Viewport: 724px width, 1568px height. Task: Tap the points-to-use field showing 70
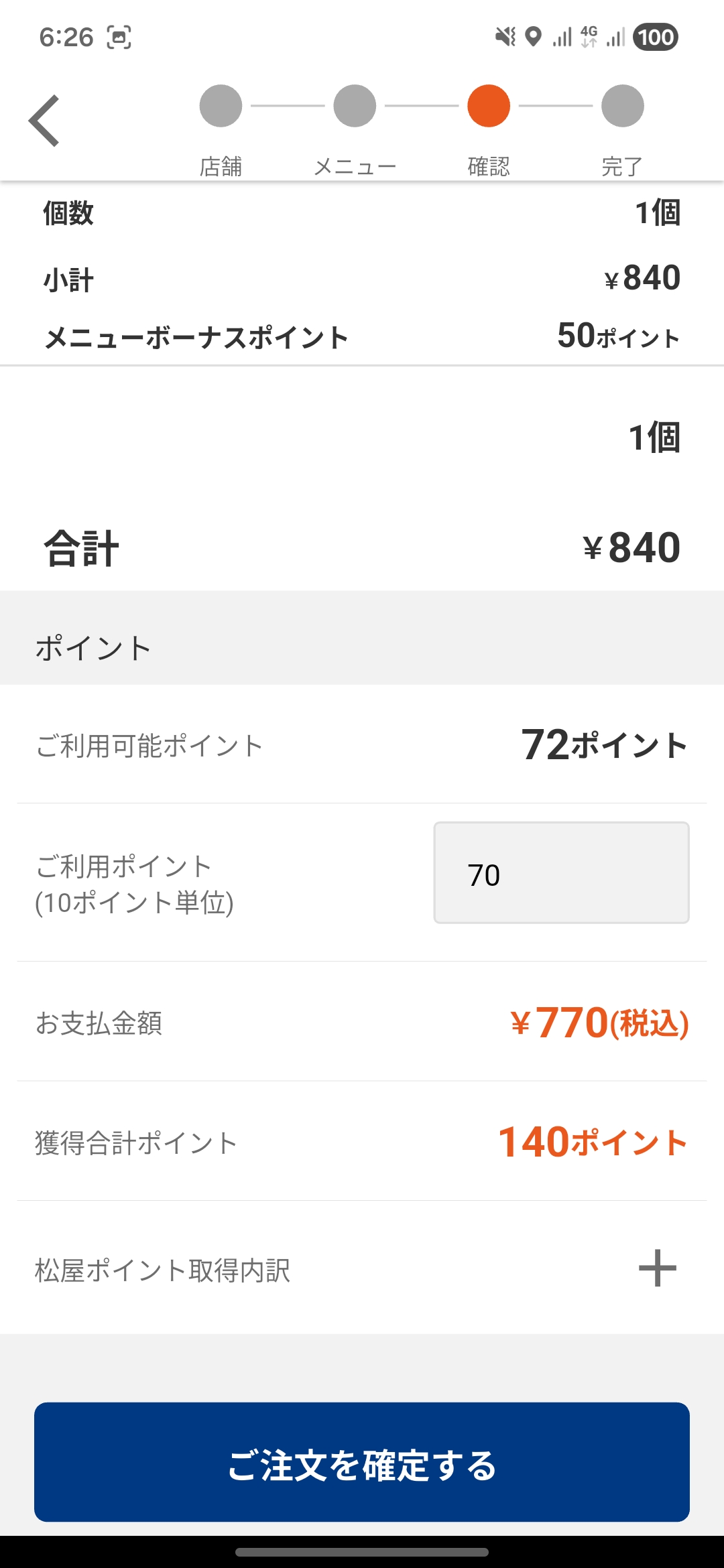coord(561,873)
